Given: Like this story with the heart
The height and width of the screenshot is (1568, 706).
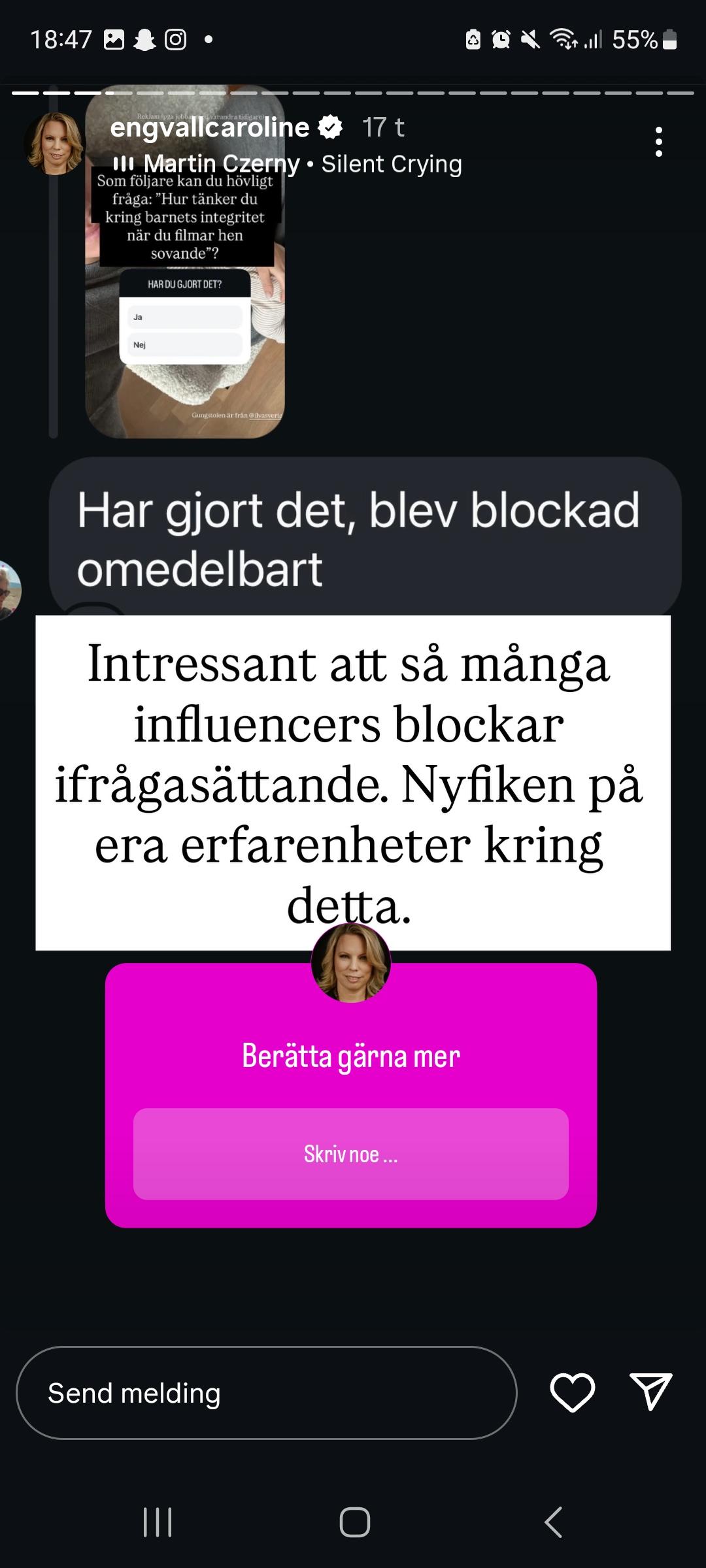Looking at the screenshot, I should click(x=573, y=1392).
